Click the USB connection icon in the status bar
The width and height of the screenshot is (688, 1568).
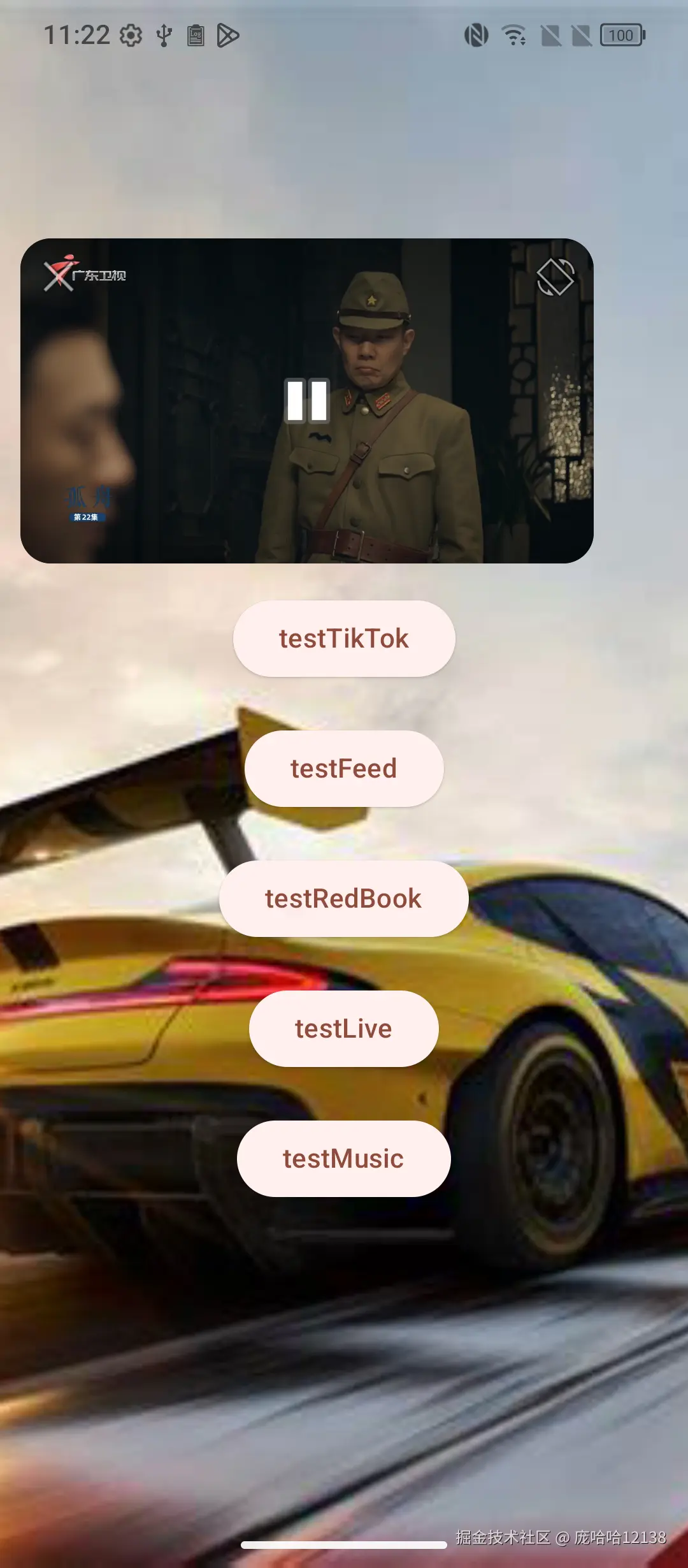click(165, 36)
